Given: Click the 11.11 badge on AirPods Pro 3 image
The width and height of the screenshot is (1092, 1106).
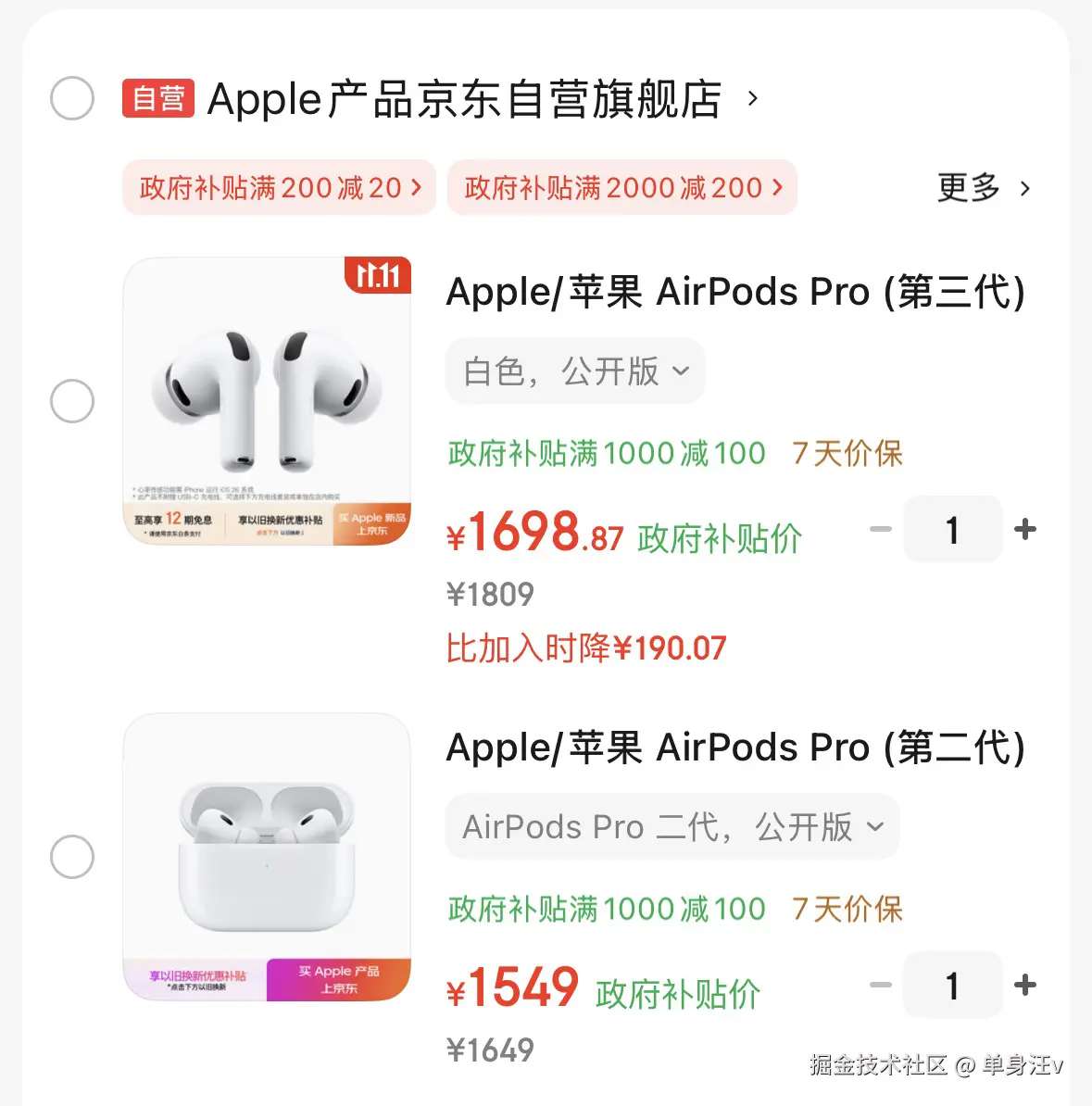Looking at the screenshot, I should 377,275.
